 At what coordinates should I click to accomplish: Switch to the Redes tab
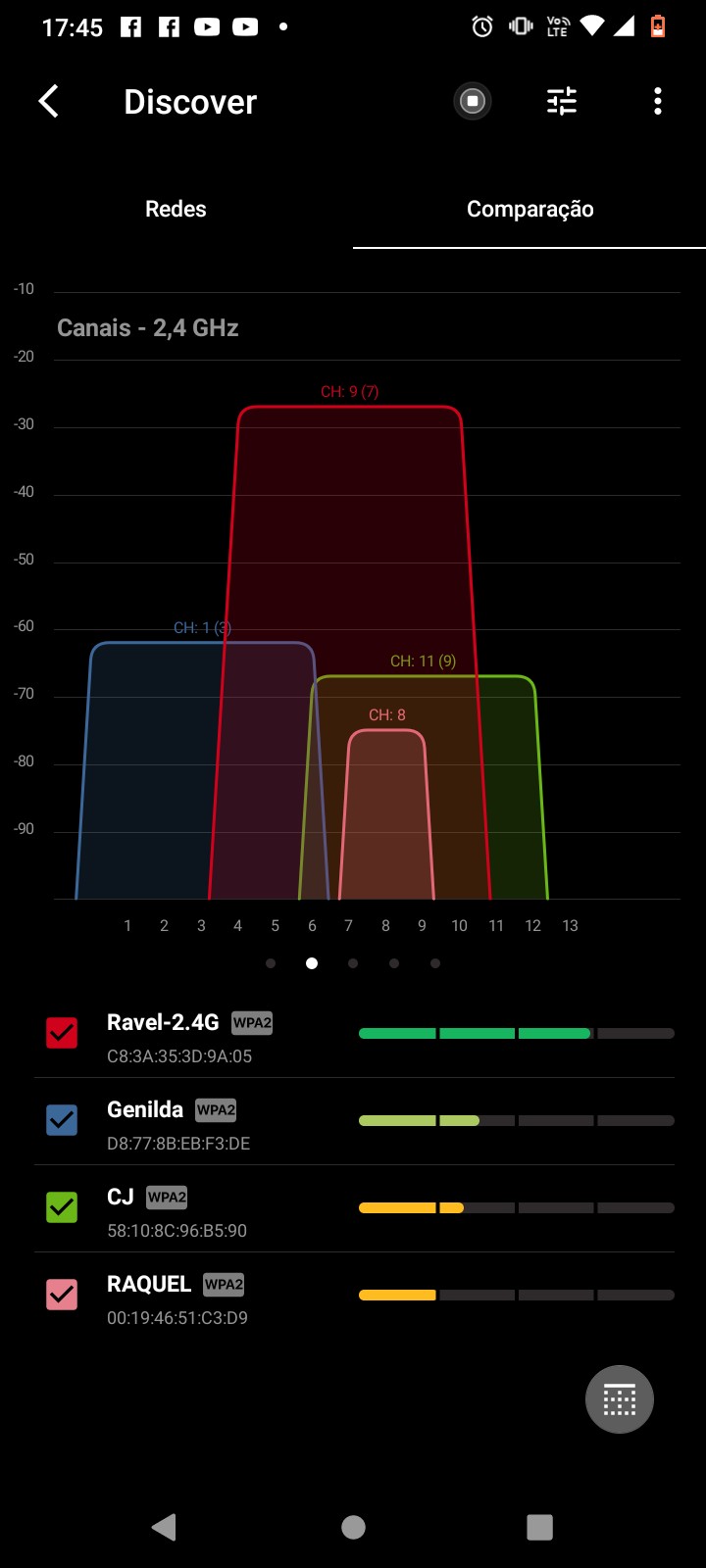tap(176, 209)
